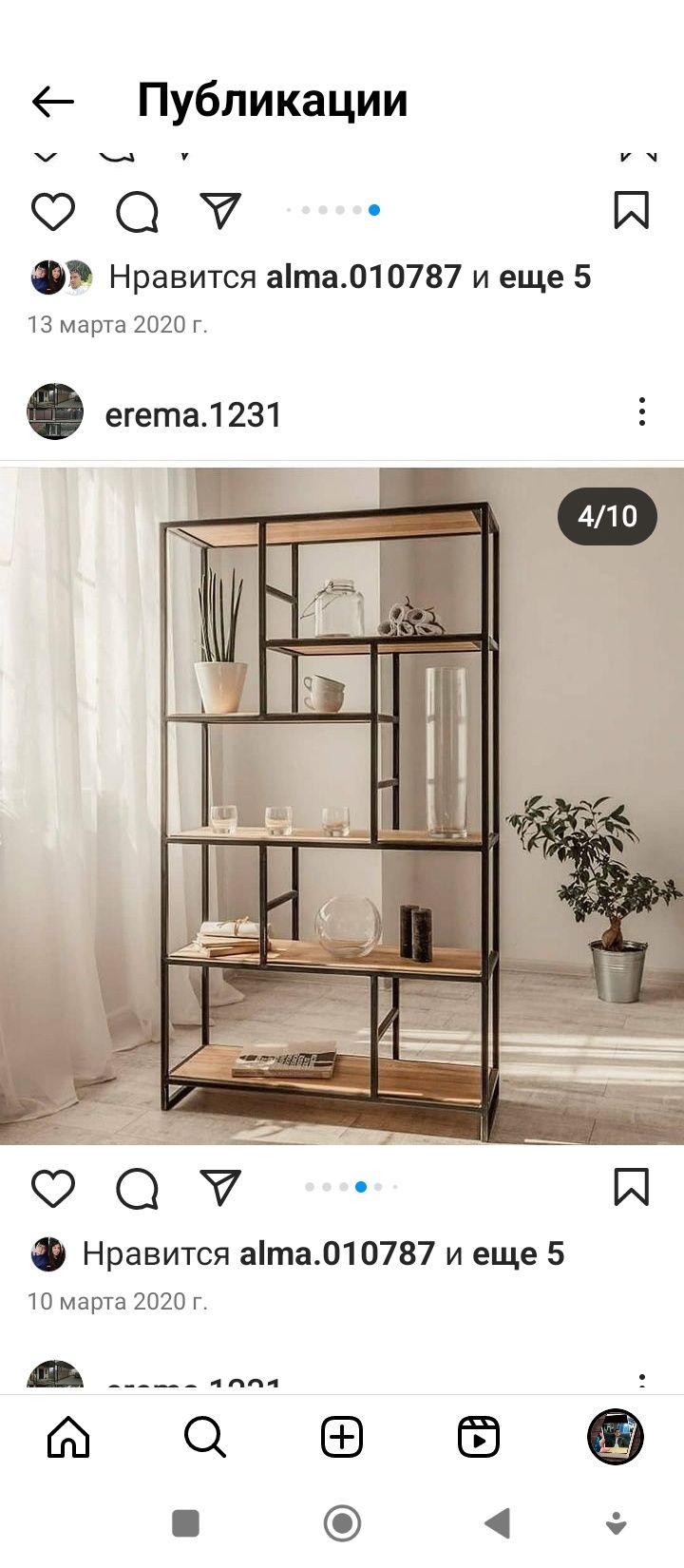
Task: Open erema.1231 profile from post header
Action: [x=193, y=414]
